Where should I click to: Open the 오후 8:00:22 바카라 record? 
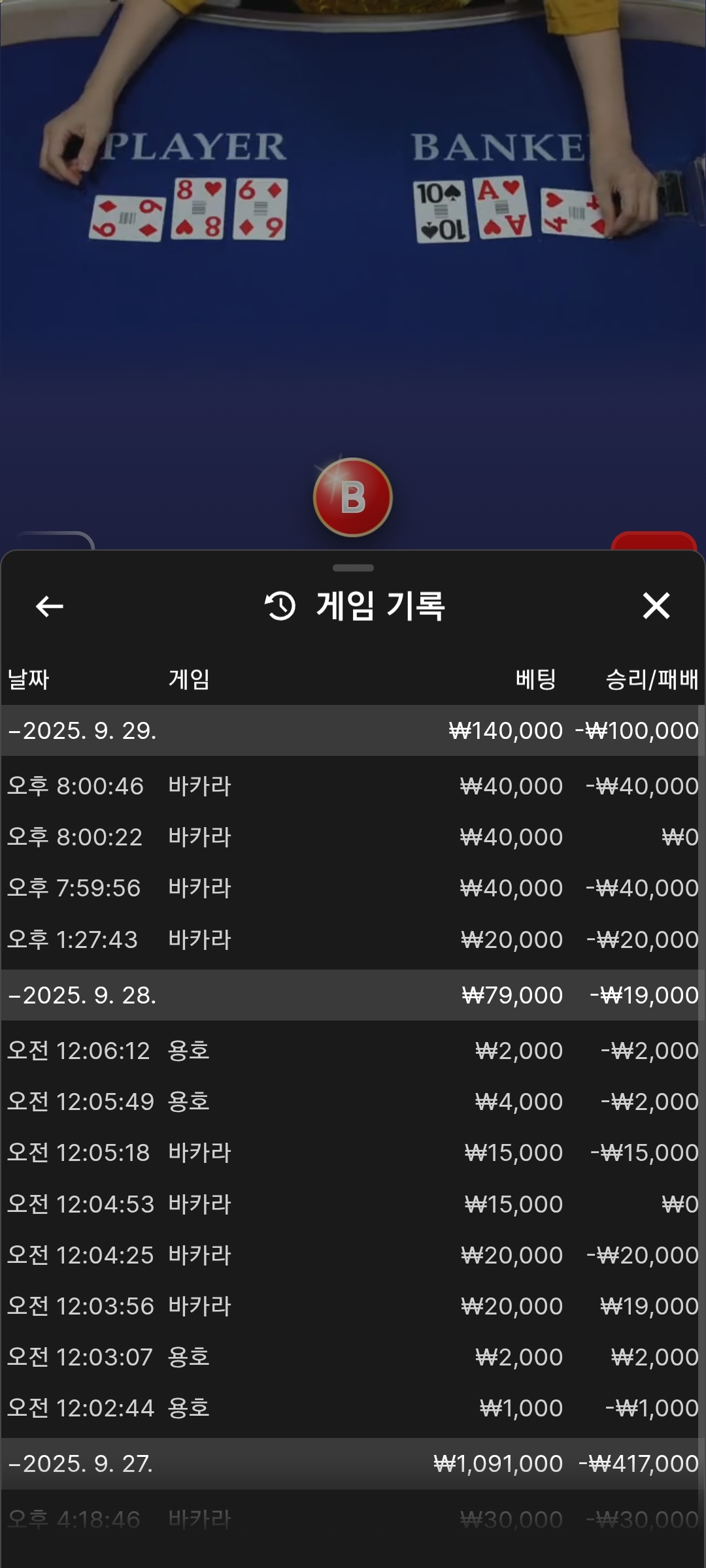tap(353, 837)
